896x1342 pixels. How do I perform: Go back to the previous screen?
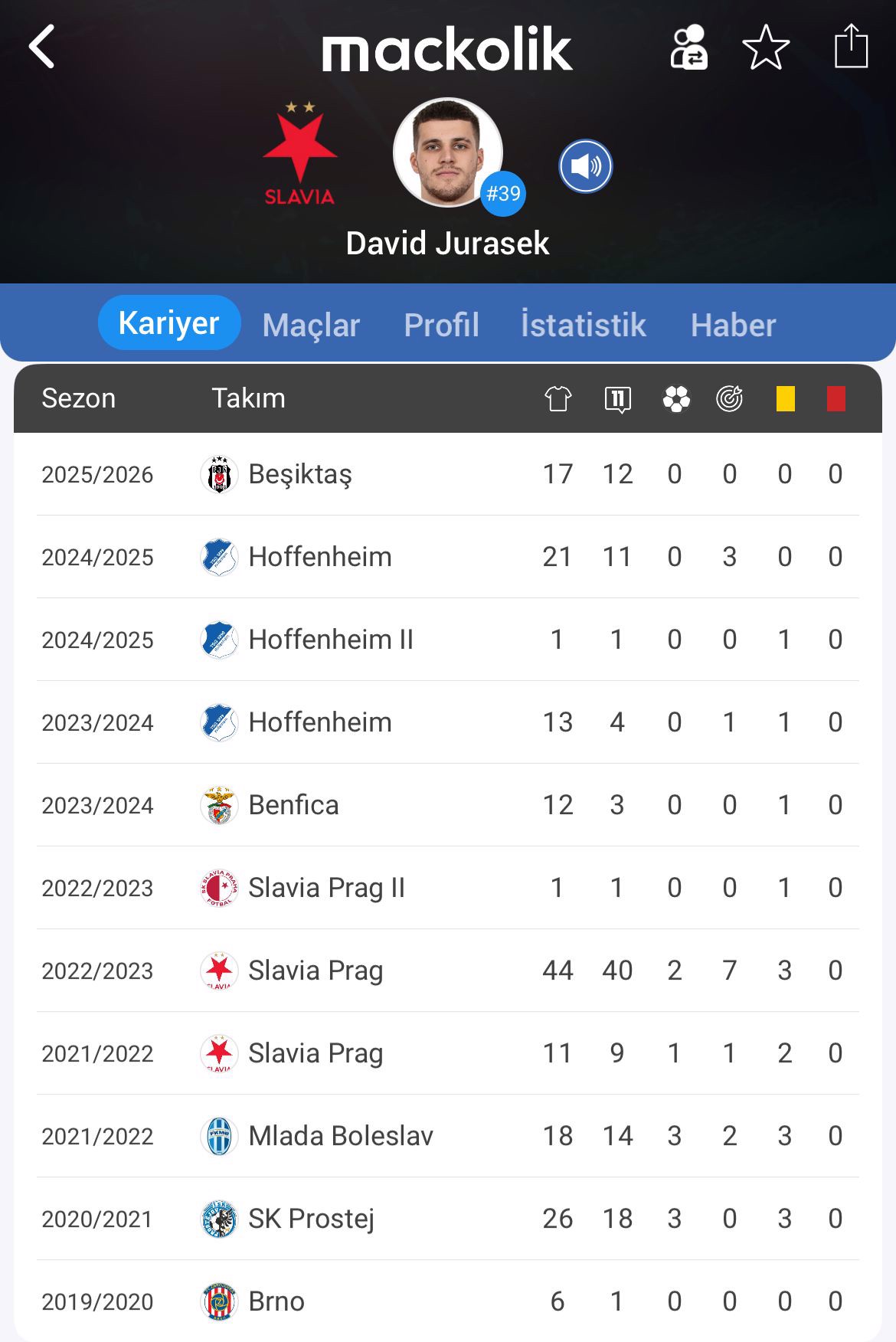pos(42,47)
